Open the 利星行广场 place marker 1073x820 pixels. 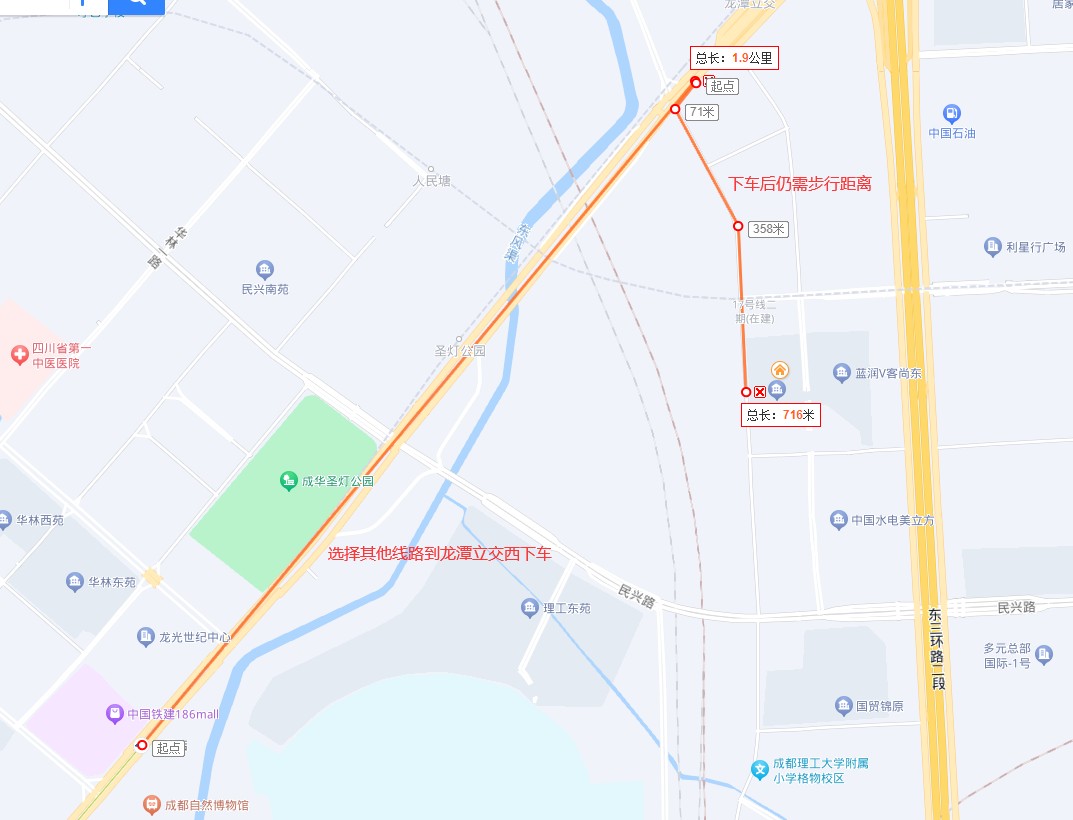[x=992, y=247]
